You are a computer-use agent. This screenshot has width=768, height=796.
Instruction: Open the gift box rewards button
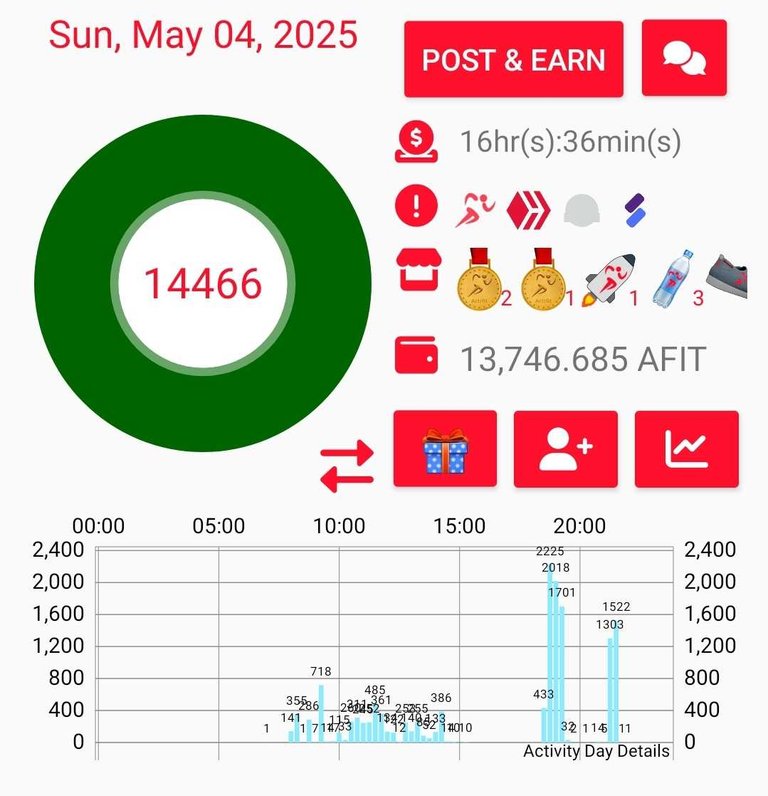click(445, 449)
